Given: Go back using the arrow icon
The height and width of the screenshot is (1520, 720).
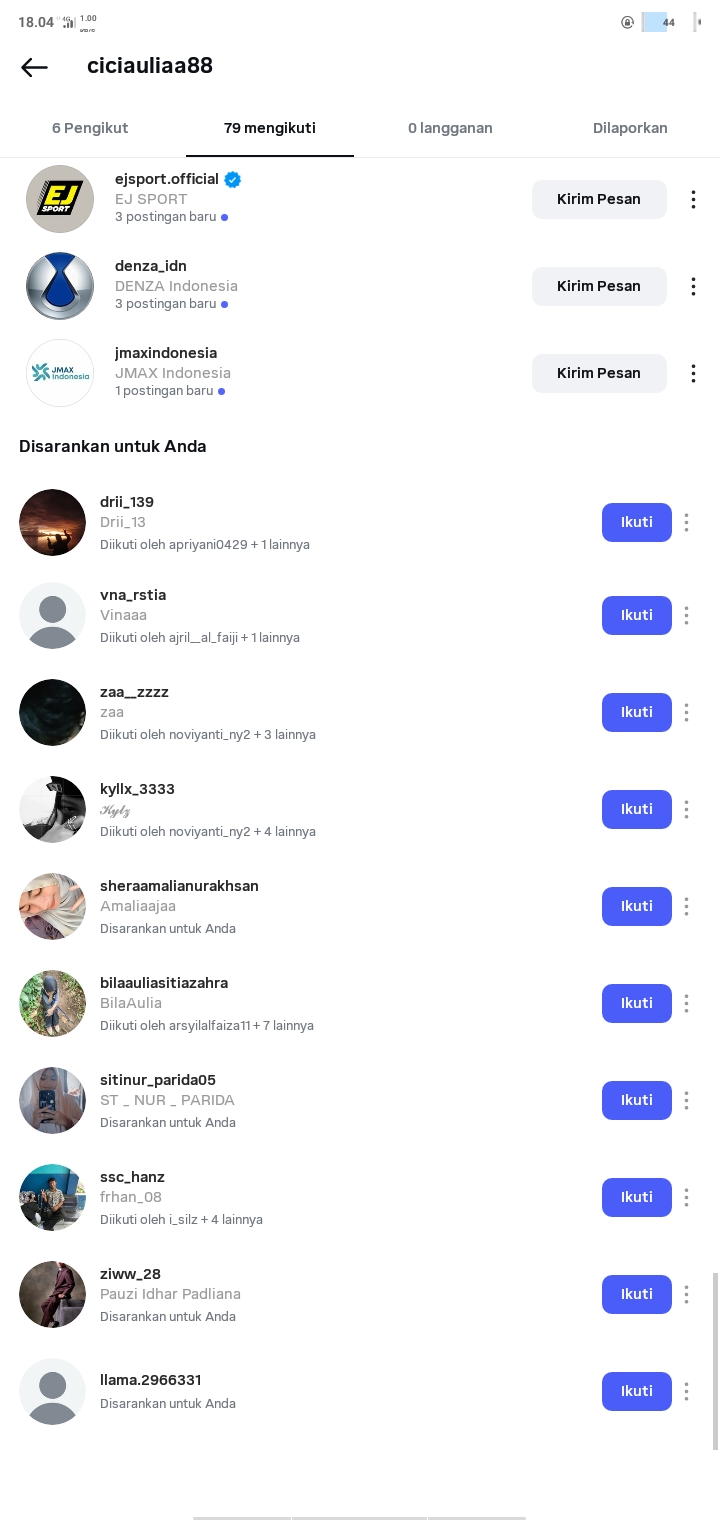Looking at the screenshot, I should coord(34,67).
